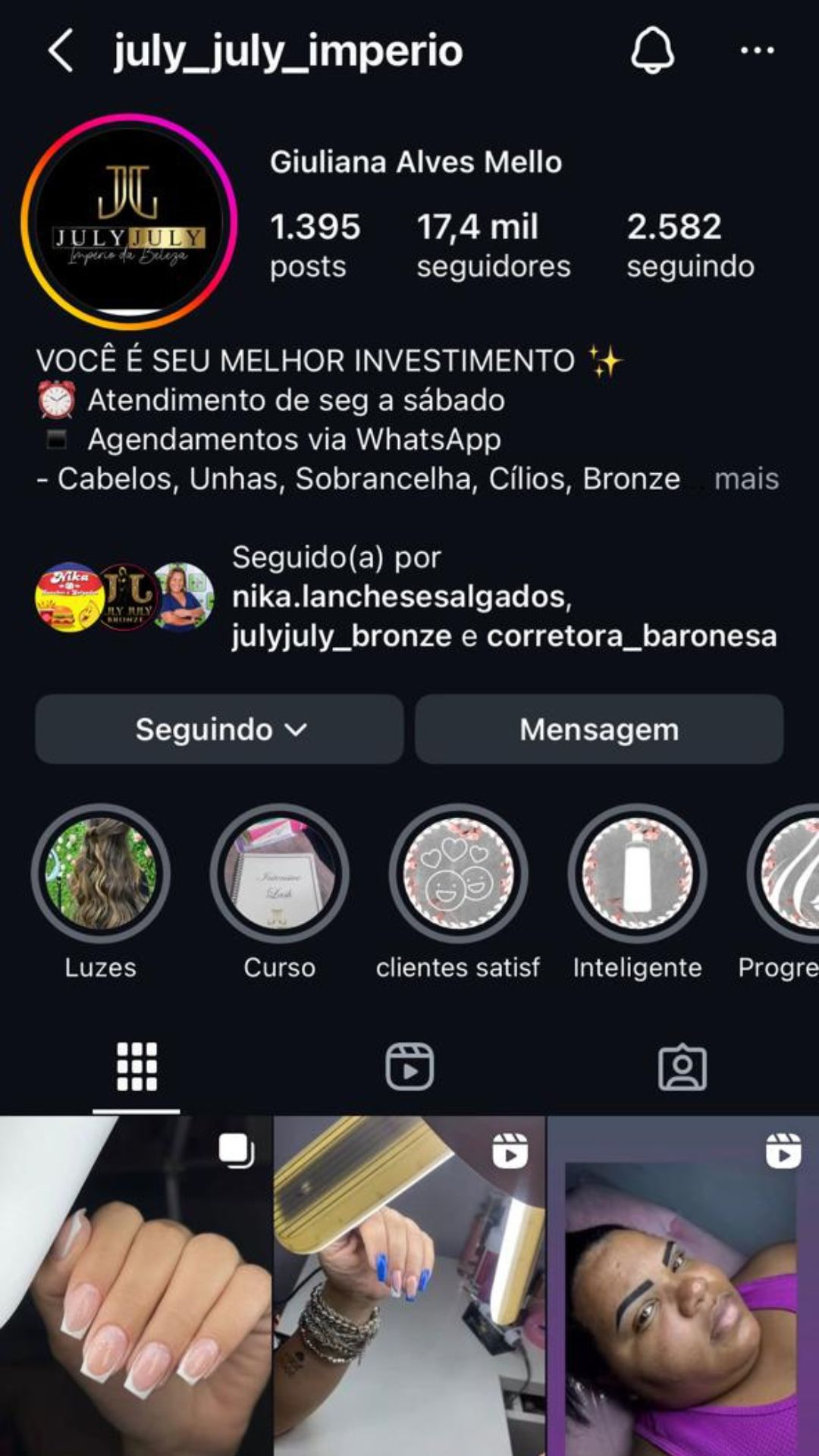Show the 2.582 seguindo list
The image size is (819, 1456).
(690, 244)
